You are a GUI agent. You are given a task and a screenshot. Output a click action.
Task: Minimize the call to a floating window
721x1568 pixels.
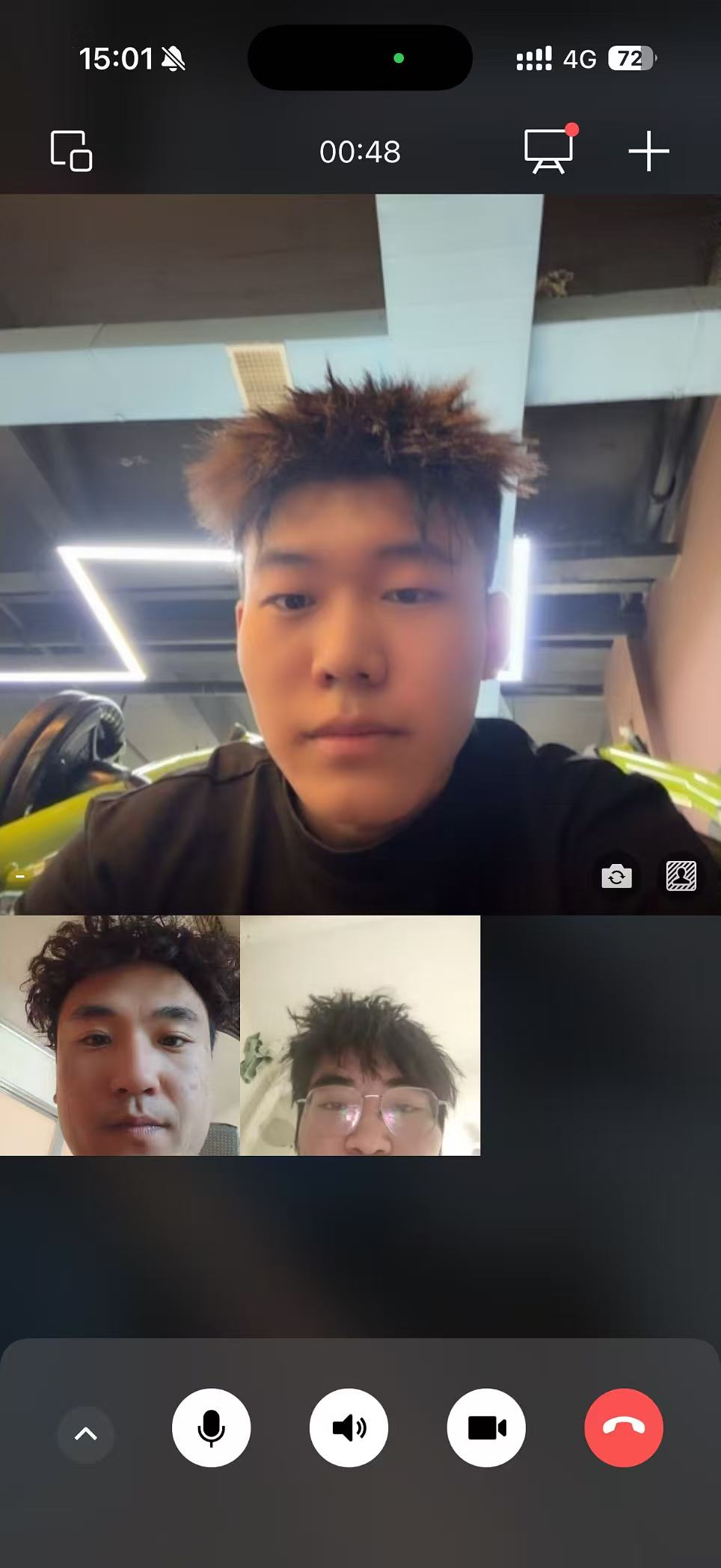click(71, 151)
